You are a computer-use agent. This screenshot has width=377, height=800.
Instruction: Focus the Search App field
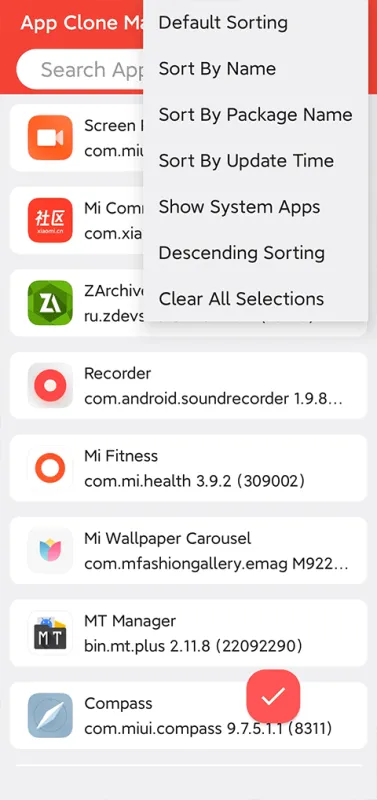(81, 69)
